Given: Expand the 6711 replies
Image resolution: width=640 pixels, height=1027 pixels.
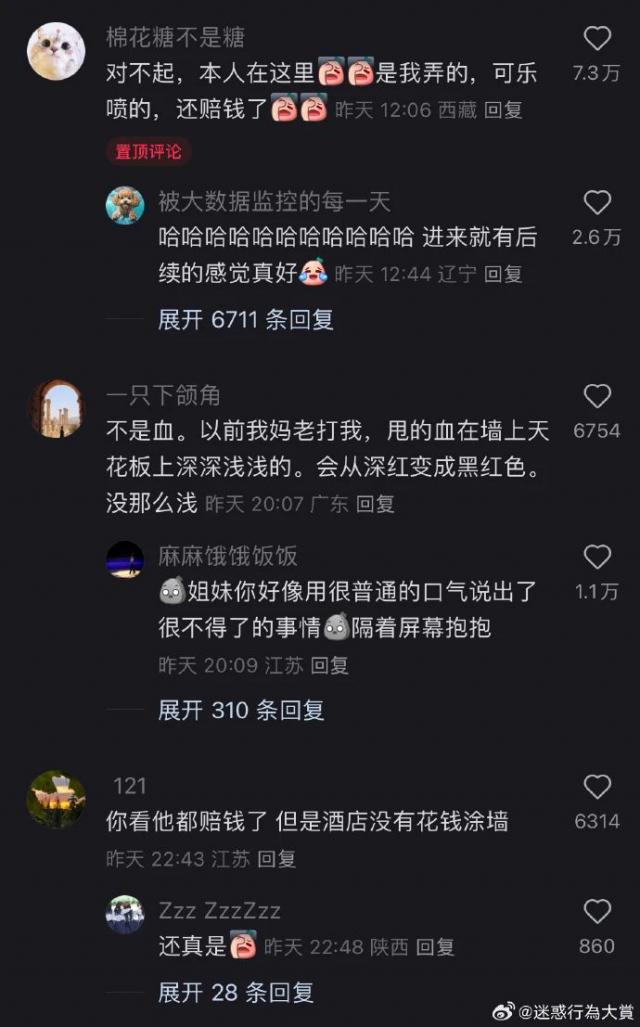Looking at the screenshot, I should pos(245,320).
